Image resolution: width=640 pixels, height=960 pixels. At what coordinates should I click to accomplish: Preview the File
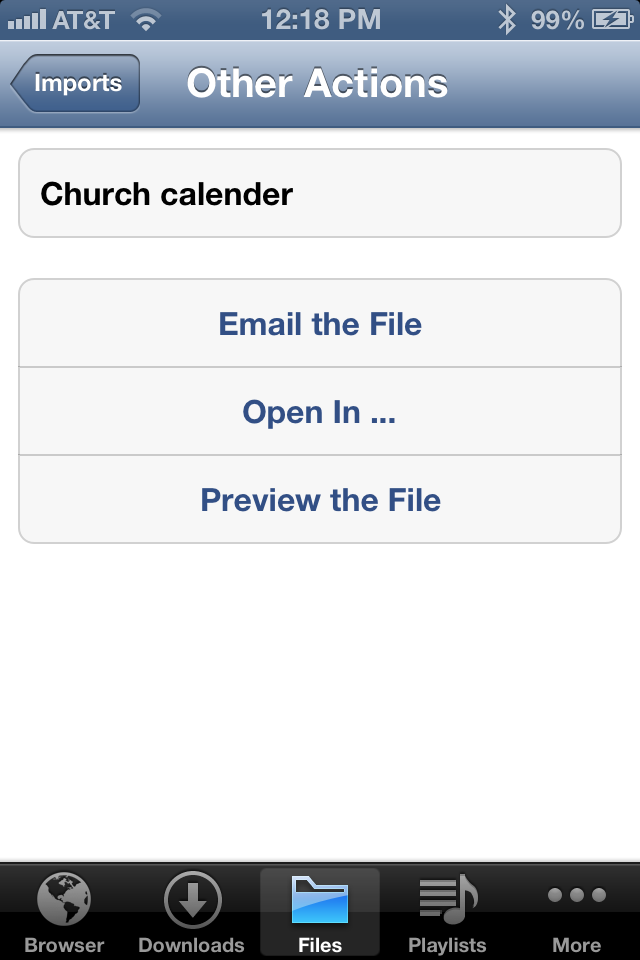tap(320, 500)
